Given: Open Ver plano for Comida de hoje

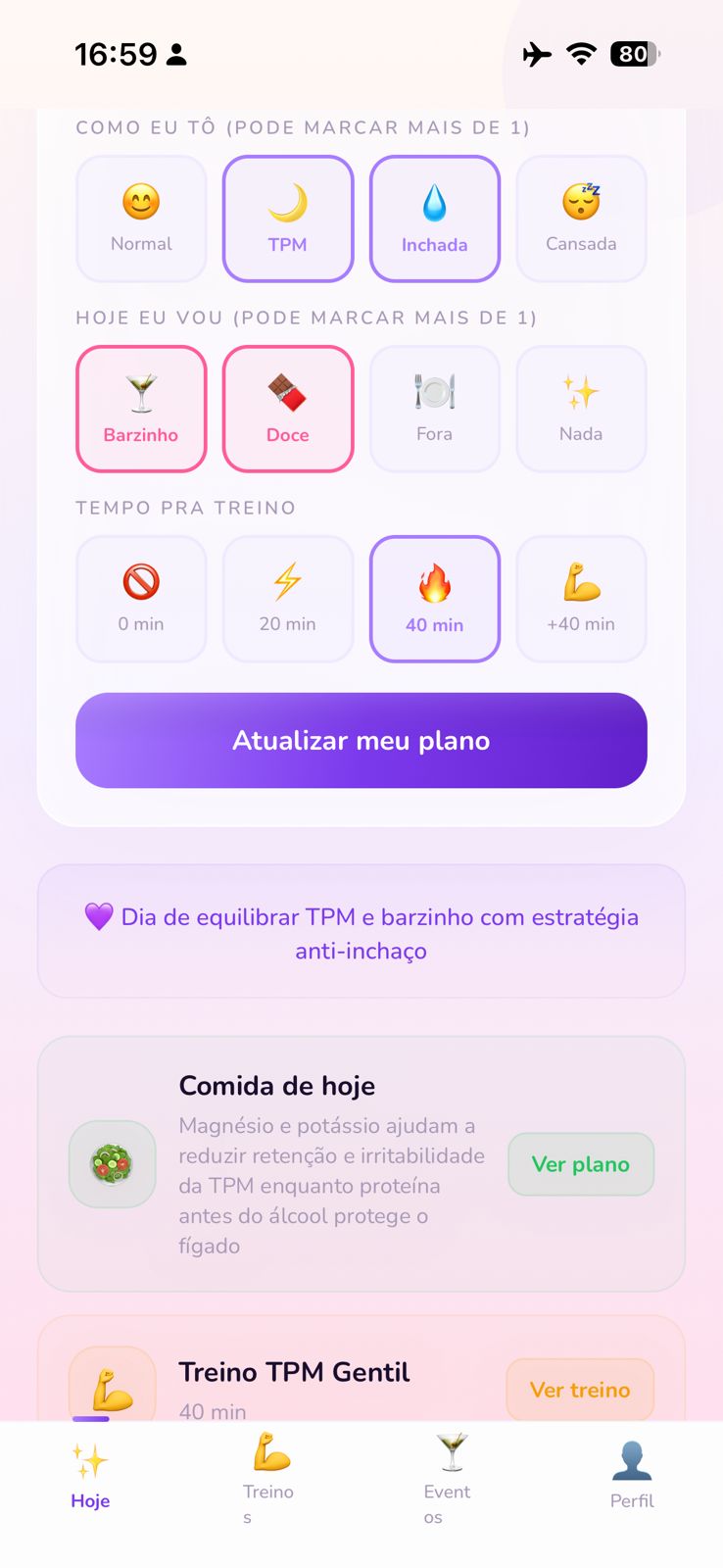Looking at the screenshot, I should click(x=580, y=1164).
